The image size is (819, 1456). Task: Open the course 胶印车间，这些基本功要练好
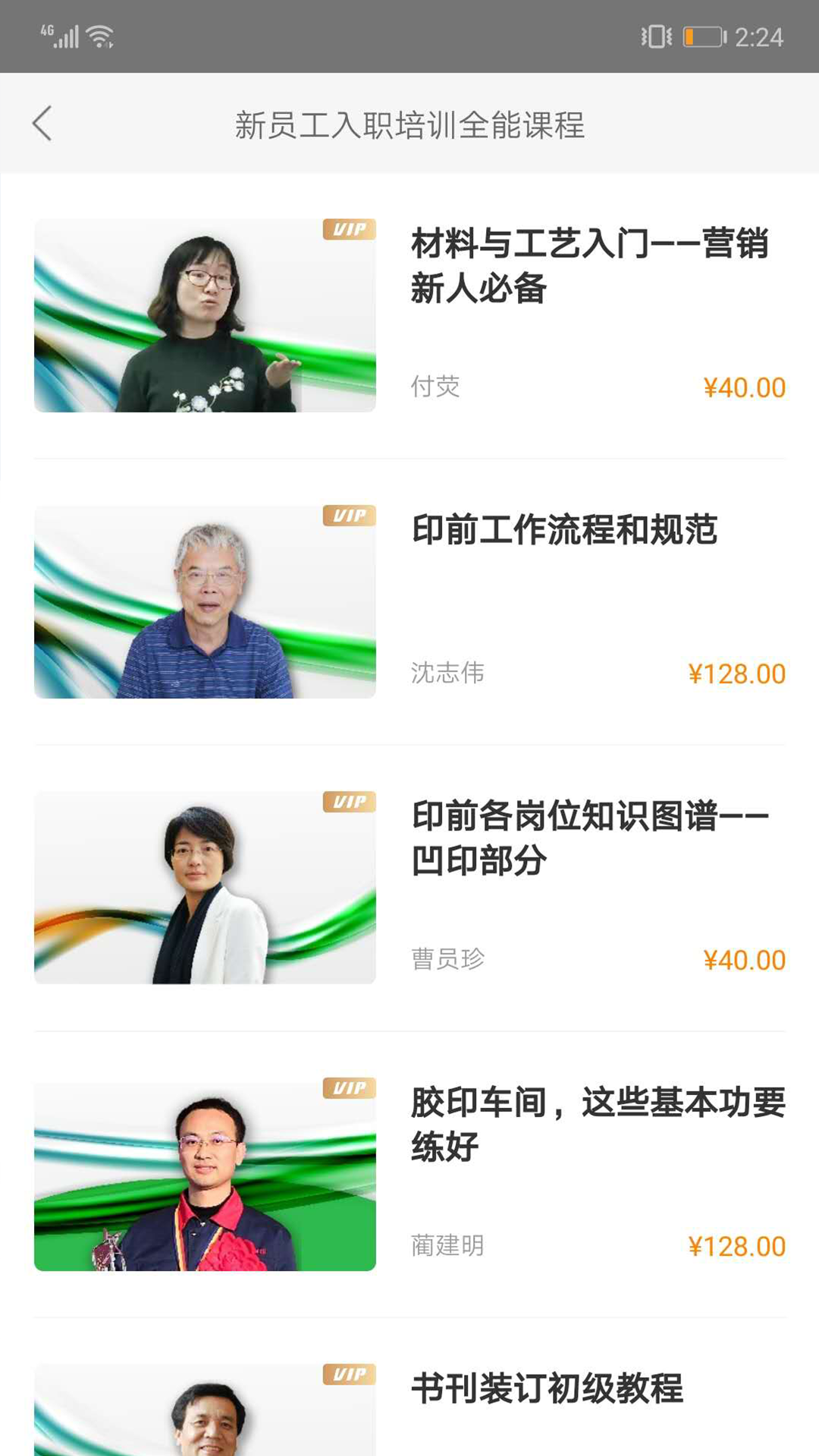point(598,1124)
